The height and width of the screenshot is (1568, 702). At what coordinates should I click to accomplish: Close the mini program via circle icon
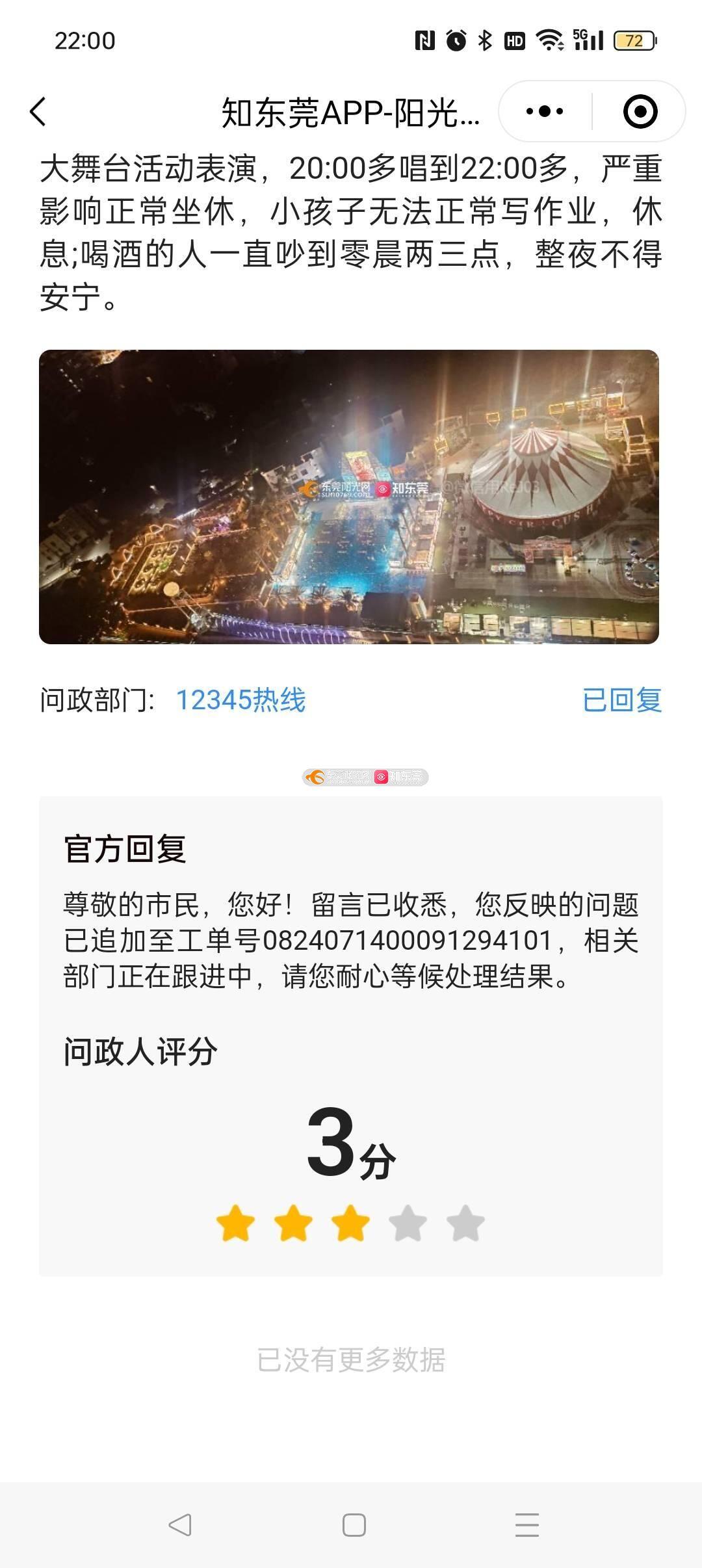(x=640, y=111)
